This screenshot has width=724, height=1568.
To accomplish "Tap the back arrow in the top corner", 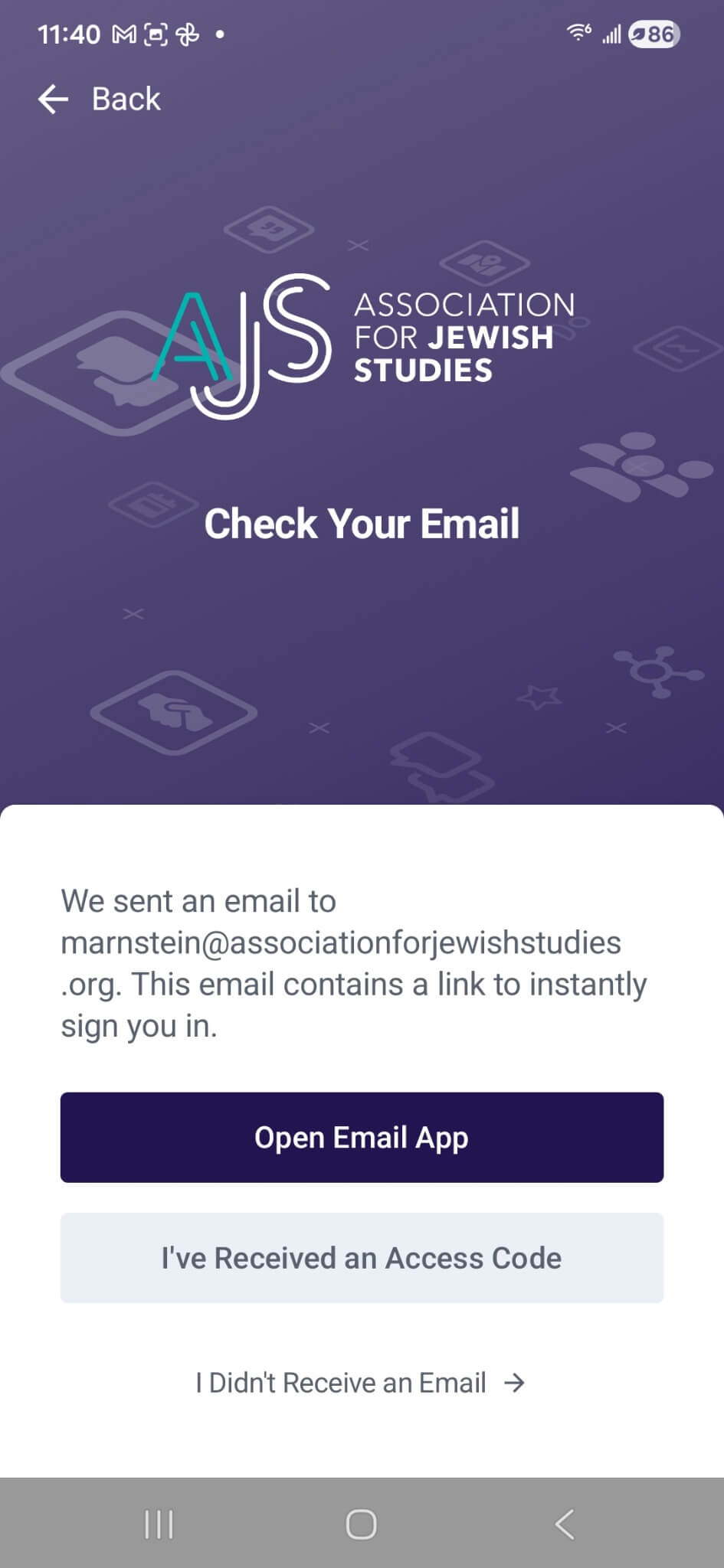I will tap(51, 99).
